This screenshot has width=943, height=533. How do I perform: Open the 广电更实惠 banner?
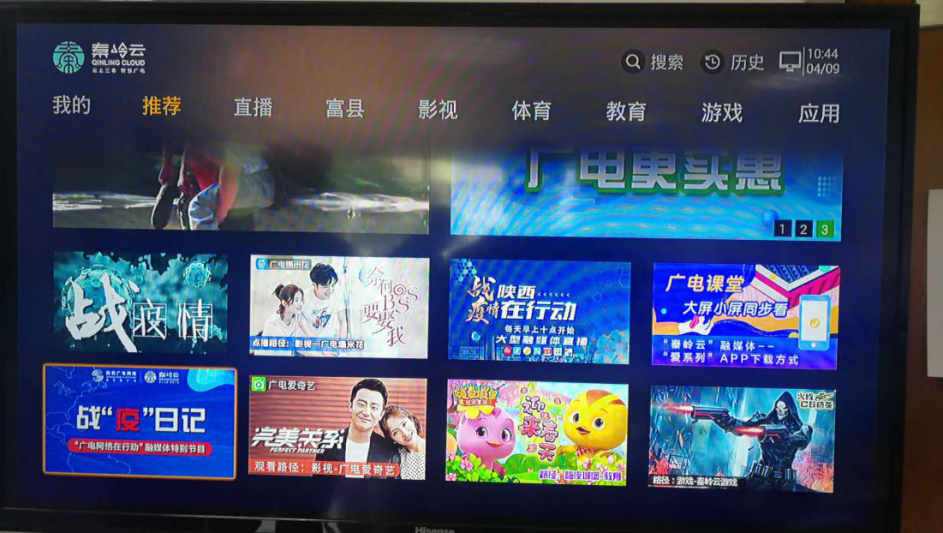pos(646,190)
